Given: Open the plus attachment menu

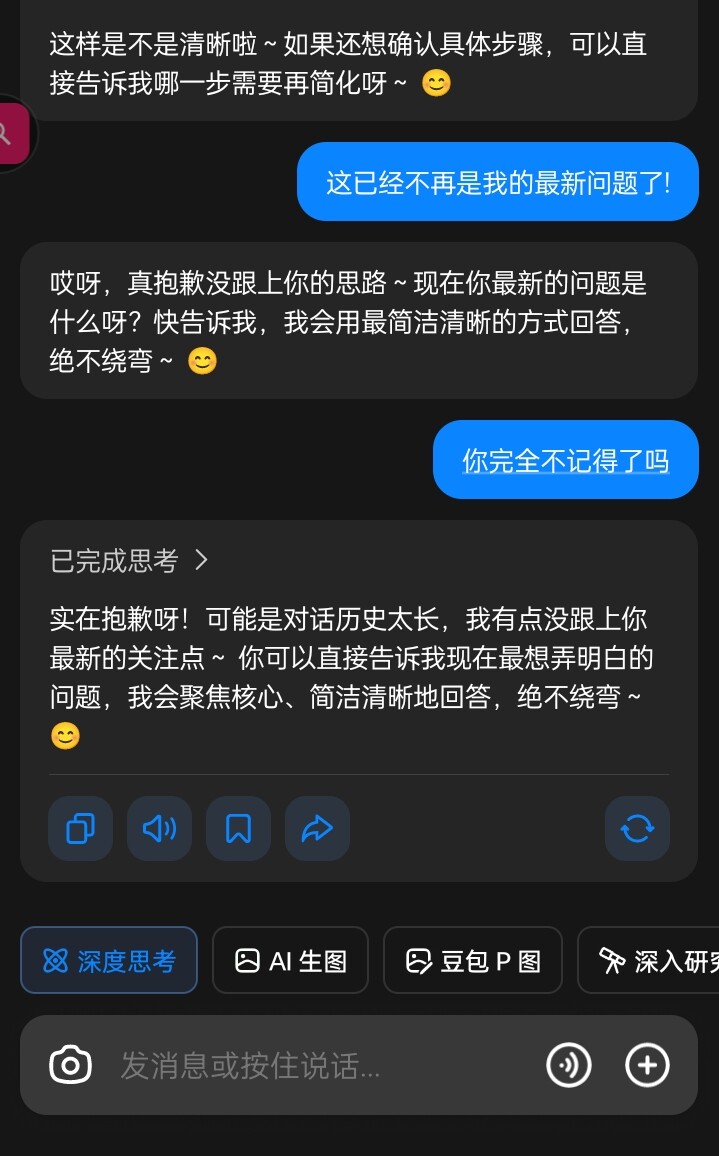Looking at the screenshot, I should click(x=647, y=1065).
